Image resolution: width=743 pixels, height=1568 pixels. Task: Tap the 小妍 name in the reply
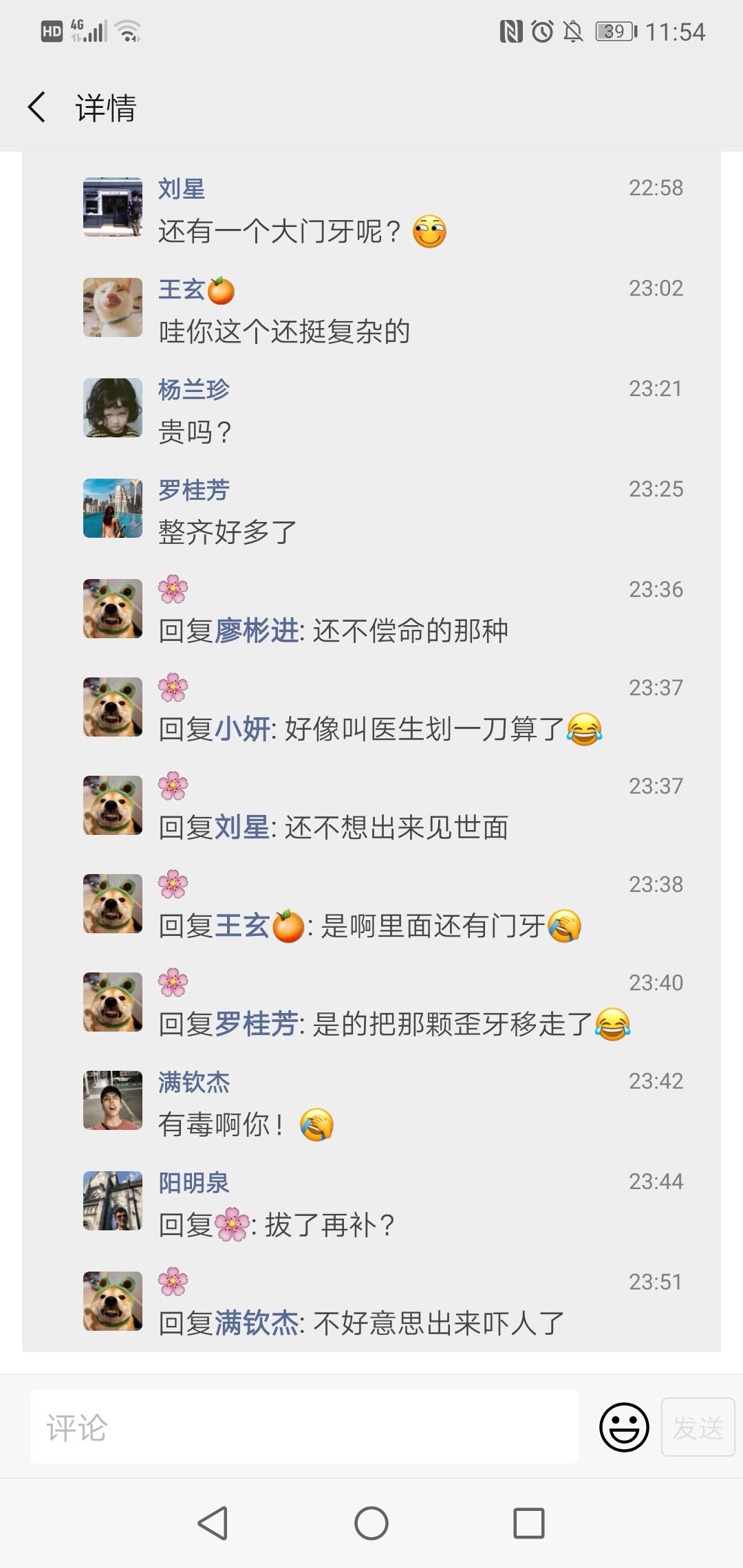242,729
